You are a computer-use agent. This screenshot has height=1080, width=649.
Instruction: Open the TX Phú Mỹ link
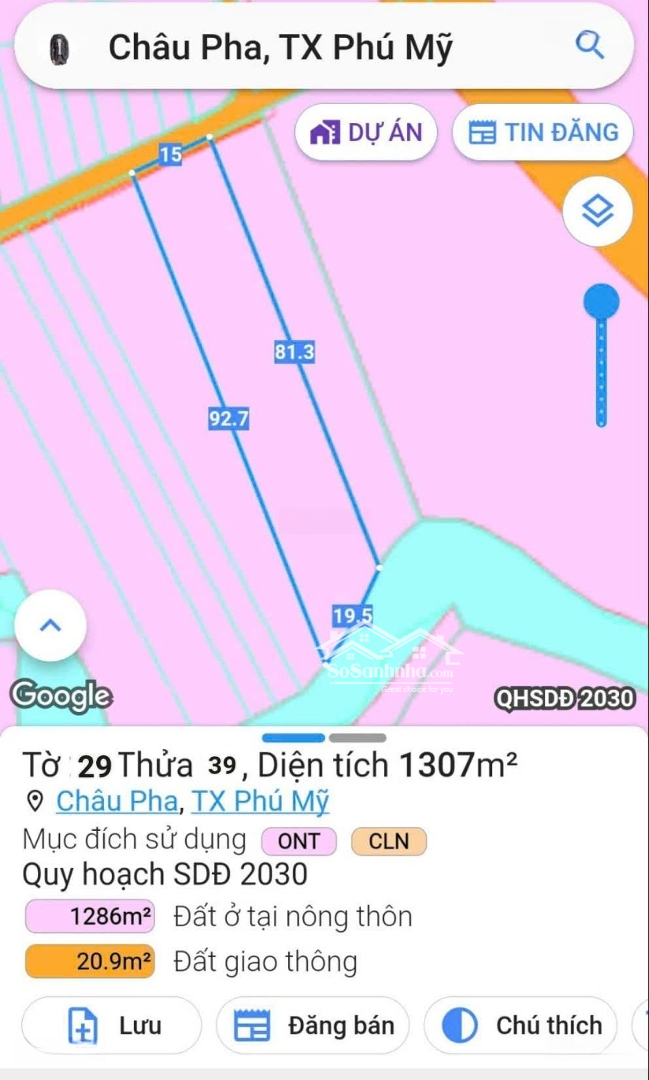tap(260, 801)
